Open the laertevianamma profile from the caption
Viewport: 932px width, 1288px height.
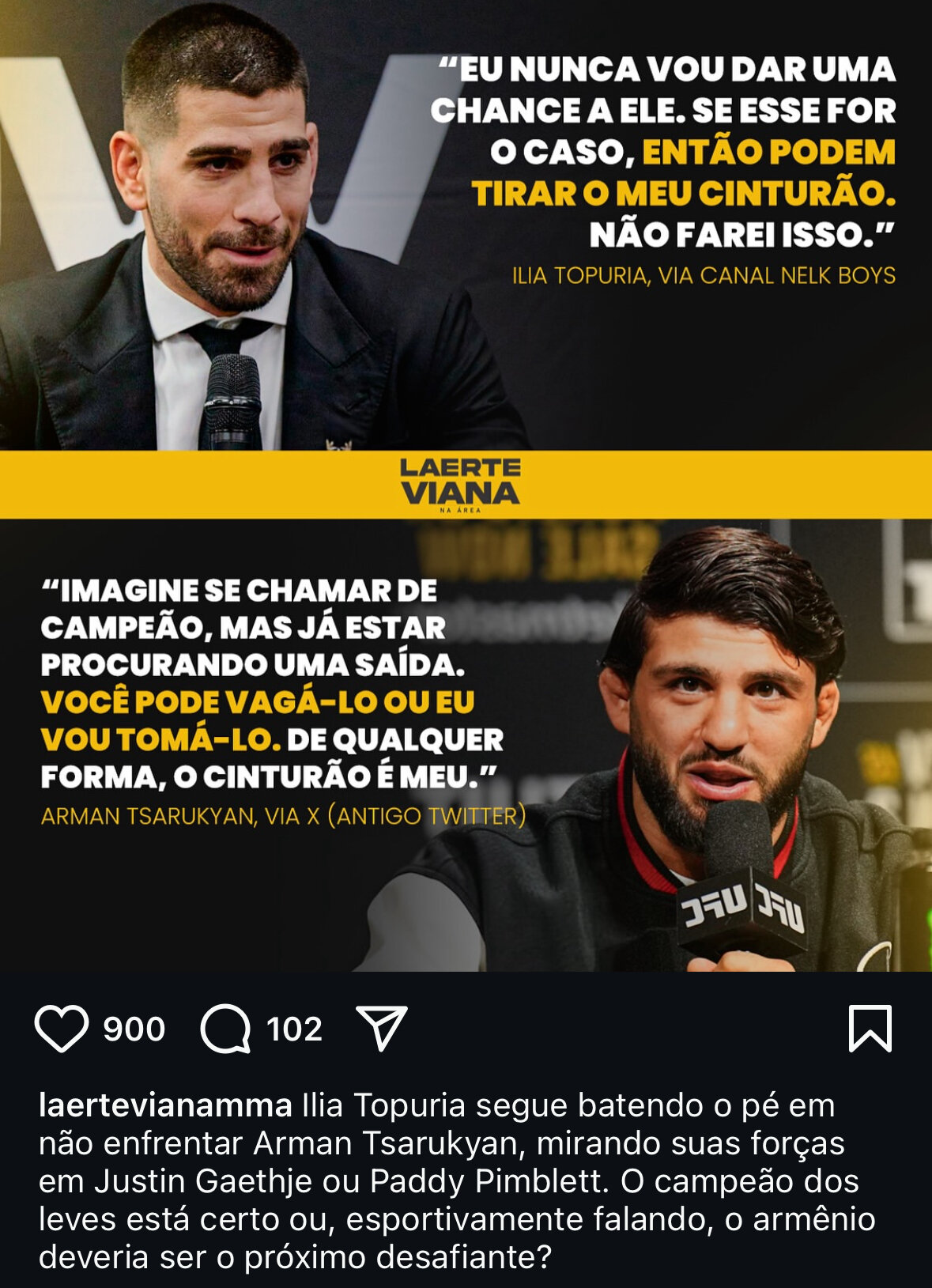165,1105
